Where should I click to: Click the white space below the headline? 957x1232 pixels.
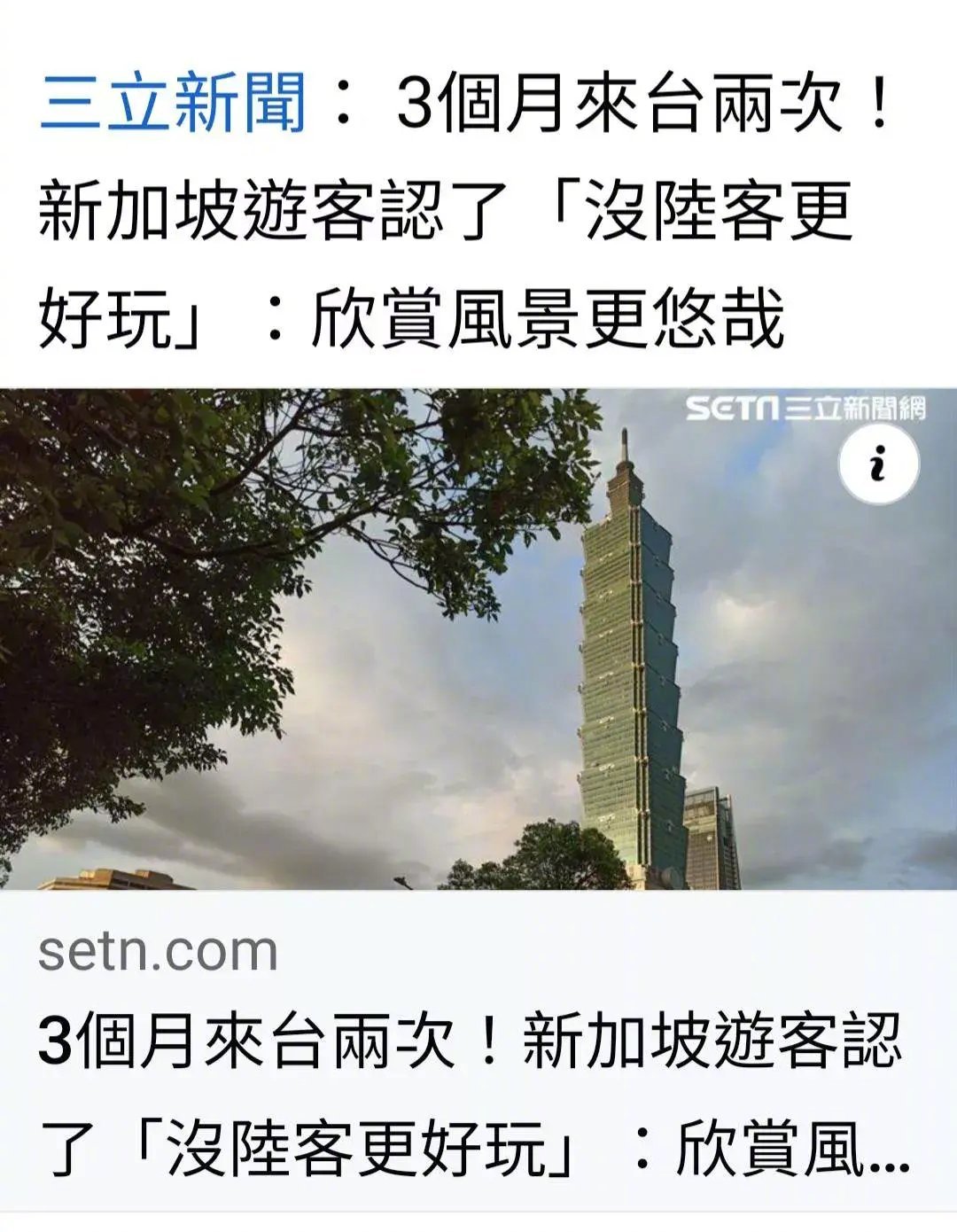tap(478, 368)
